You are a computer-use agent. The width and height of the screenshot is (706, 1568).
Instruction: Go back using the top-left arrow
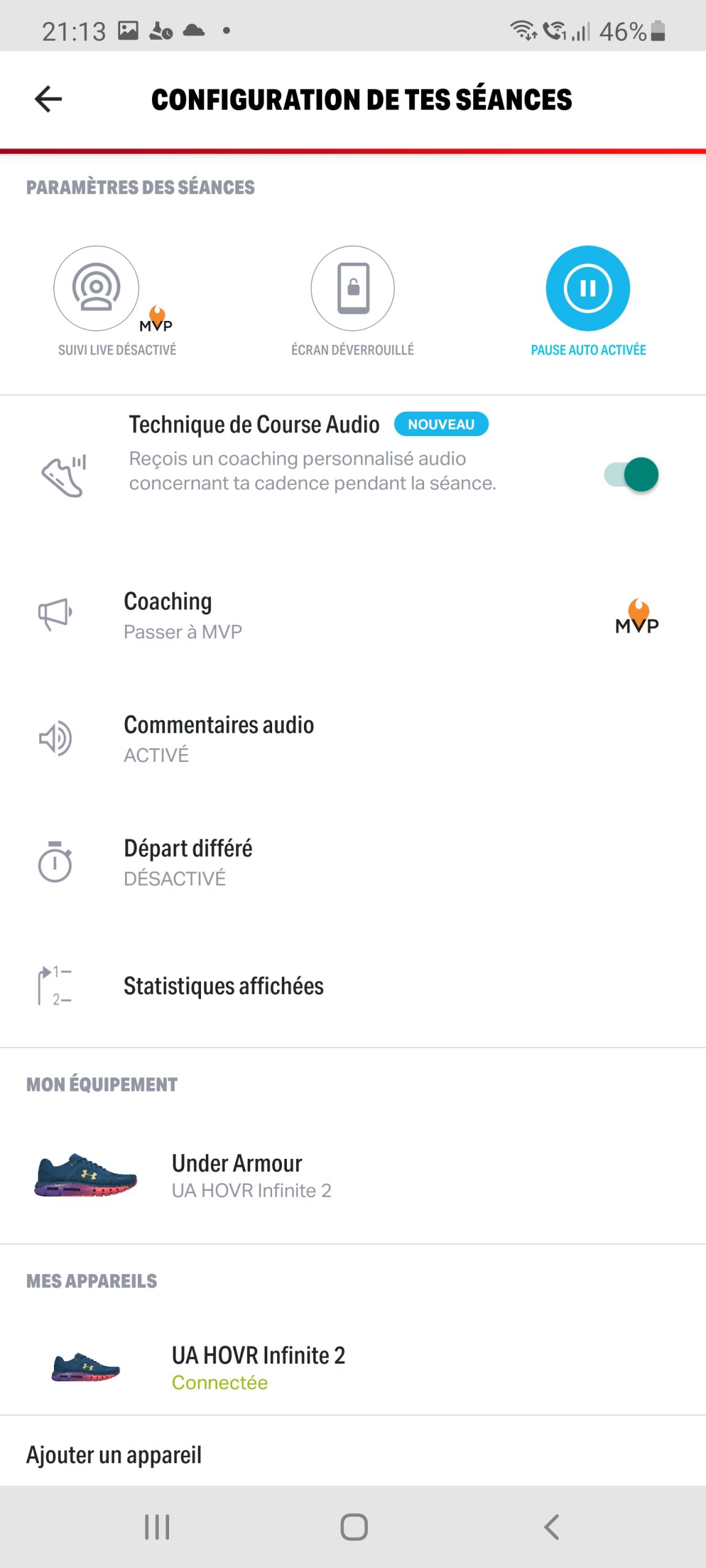48,99
